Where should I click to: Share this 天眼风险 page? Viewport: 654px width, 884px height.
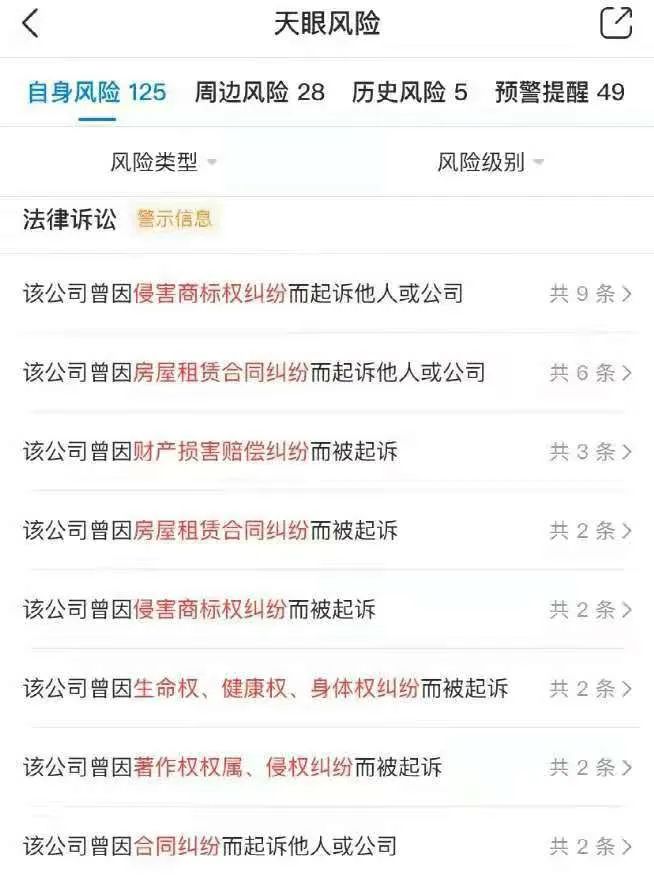click(x=616, y=23)
